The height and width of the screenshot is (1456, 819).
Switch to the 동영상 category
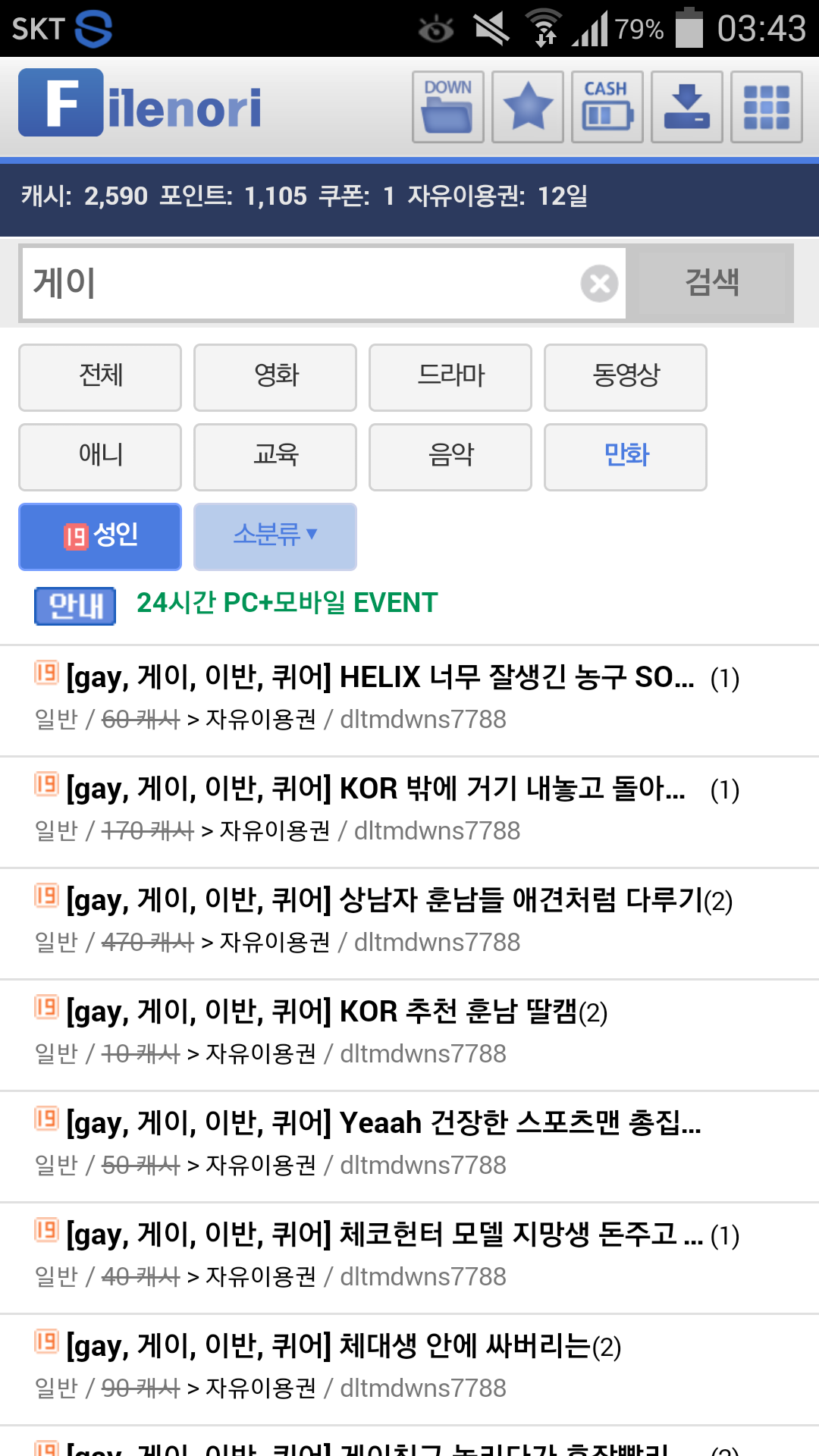click(626, 378)
